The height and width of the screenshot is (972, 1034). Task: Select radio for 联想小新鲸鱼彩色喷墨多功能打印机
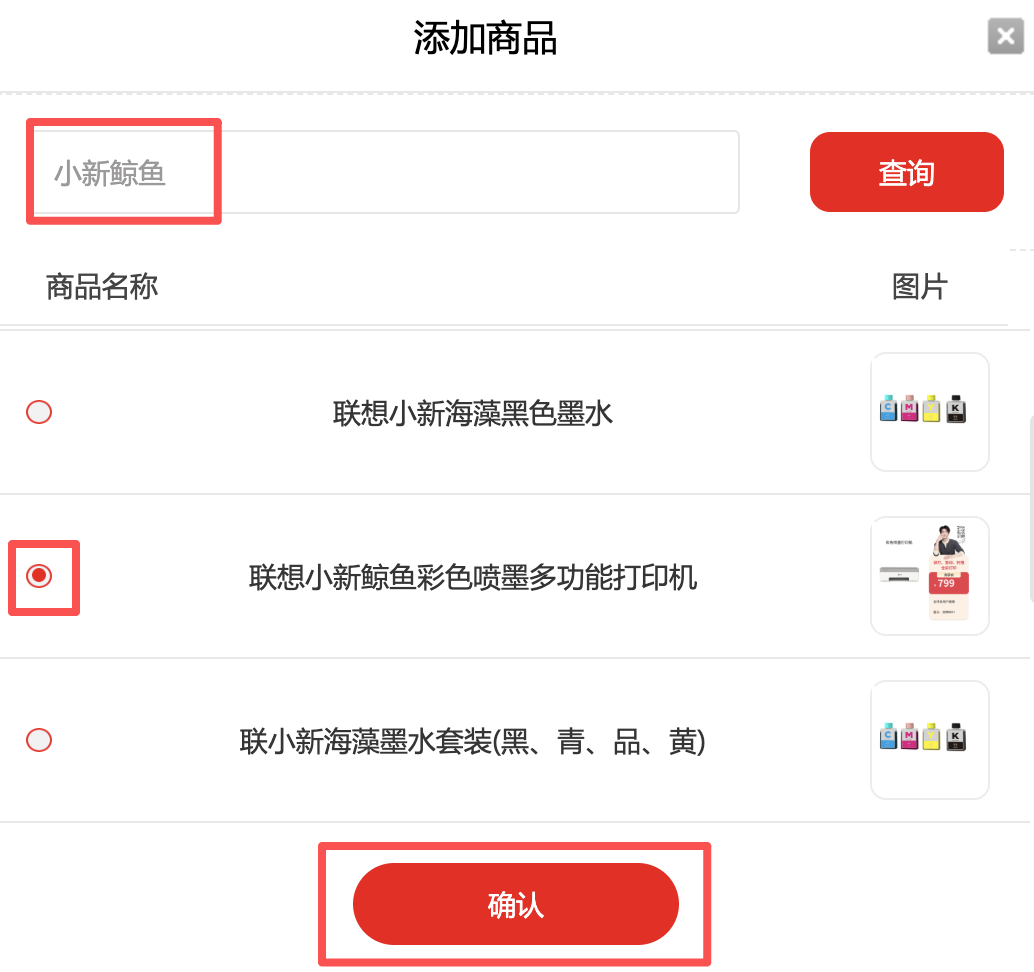[39, 576]
